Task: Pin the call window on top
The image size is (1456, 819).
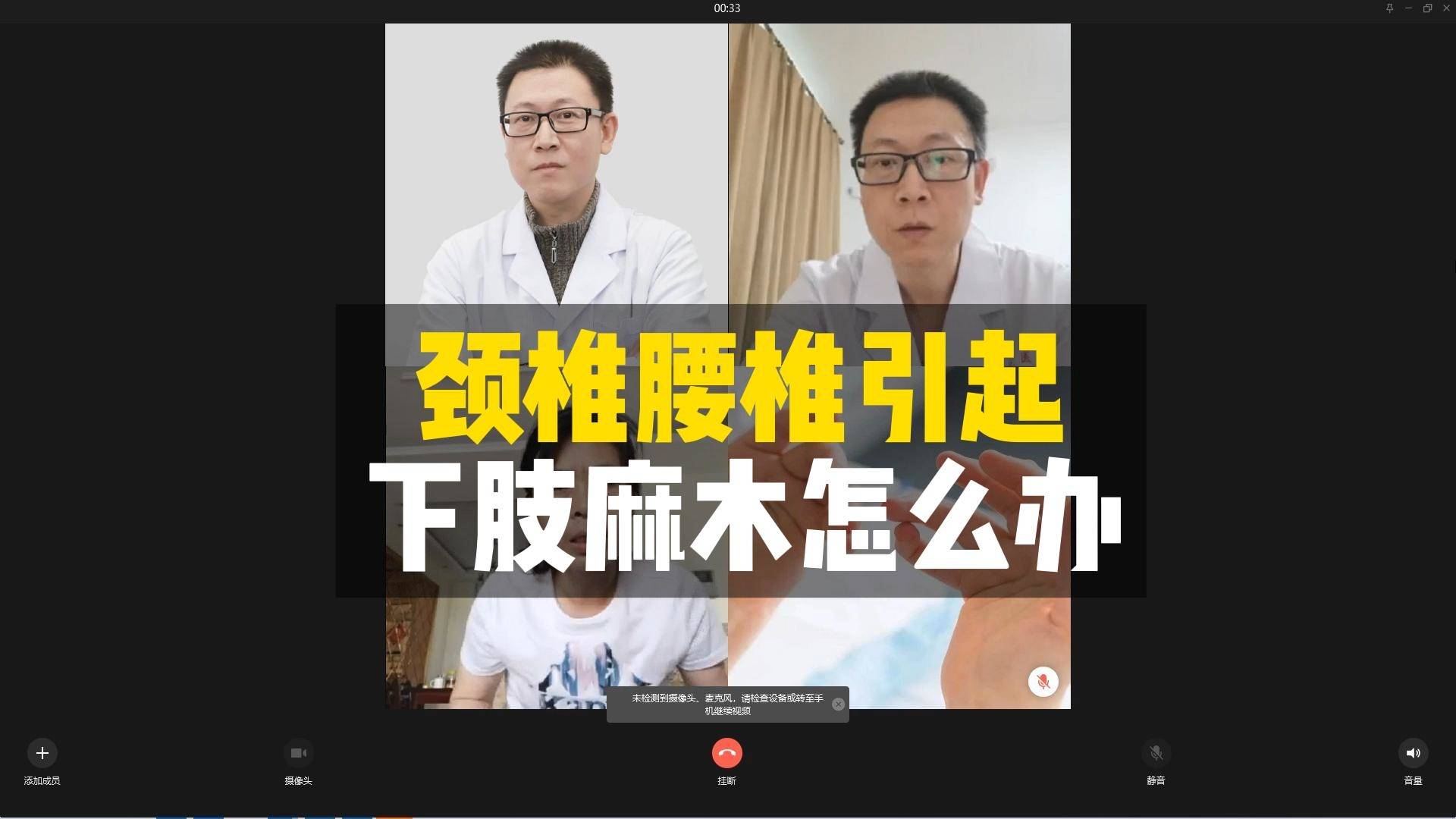Action: 1389,8
